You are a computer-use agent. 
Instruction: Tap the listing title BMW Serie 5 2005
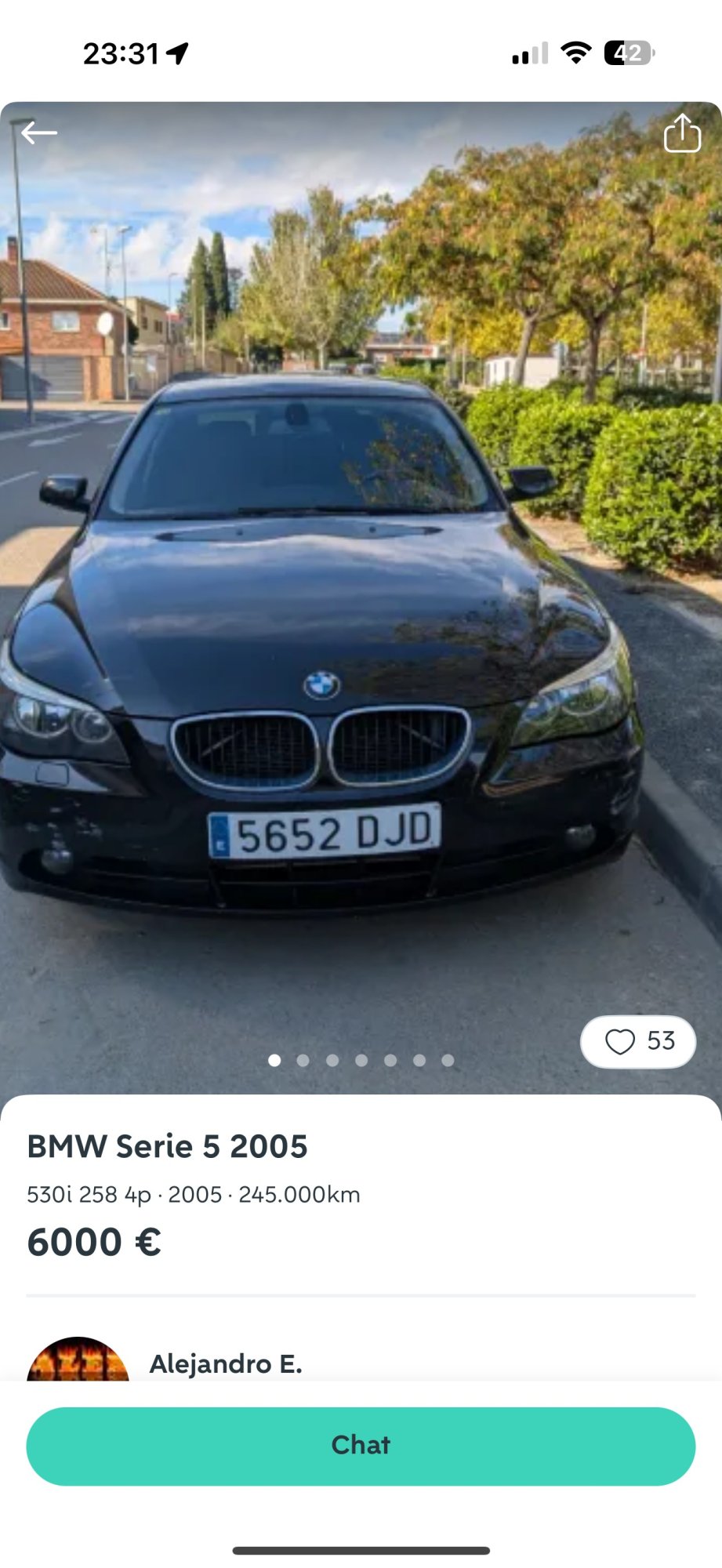point(169,1146)
